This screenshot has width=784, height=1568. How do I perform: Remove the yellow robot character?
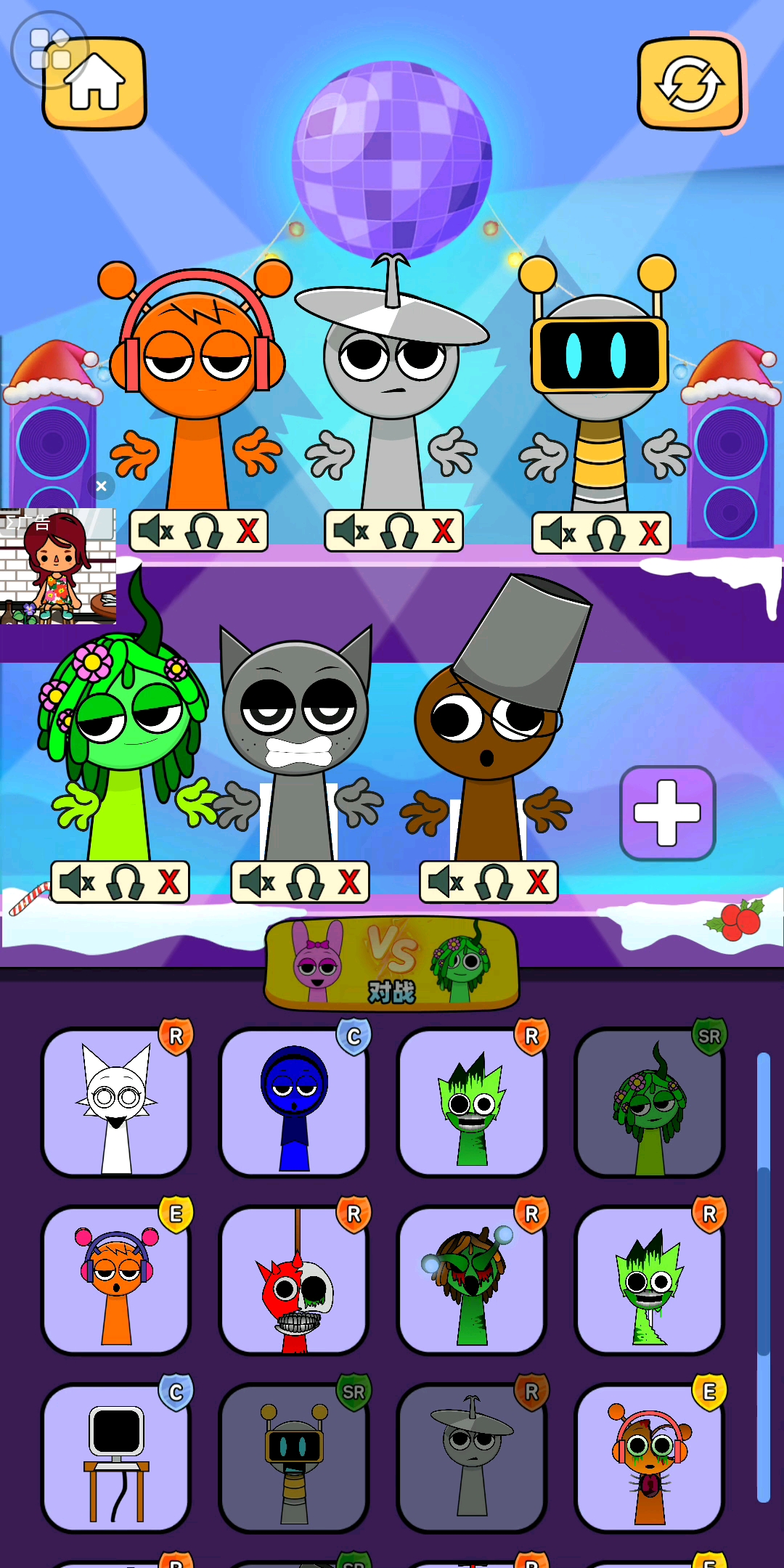click(650, 534)
